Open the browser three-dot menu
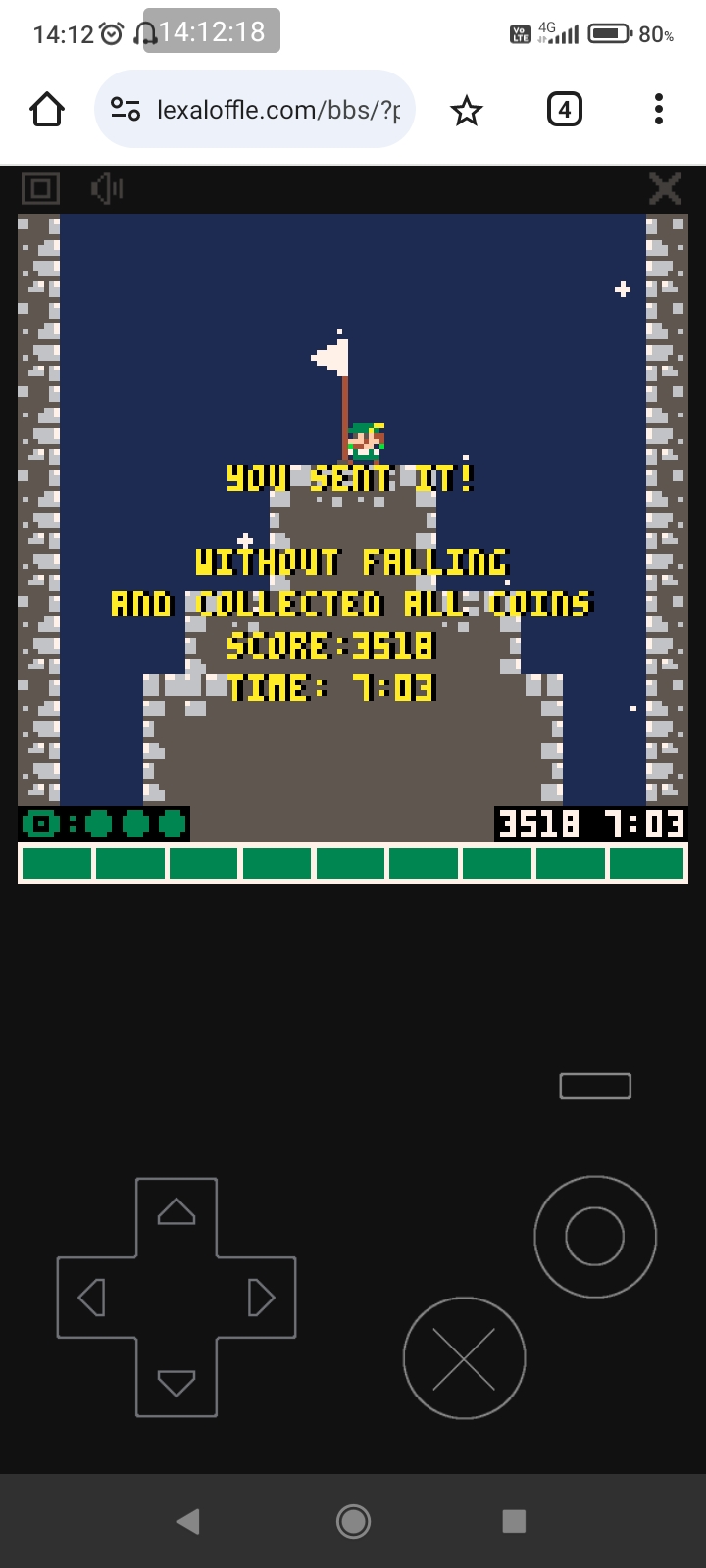Viewport: 706px width, 1568px height. pos(659,110)
